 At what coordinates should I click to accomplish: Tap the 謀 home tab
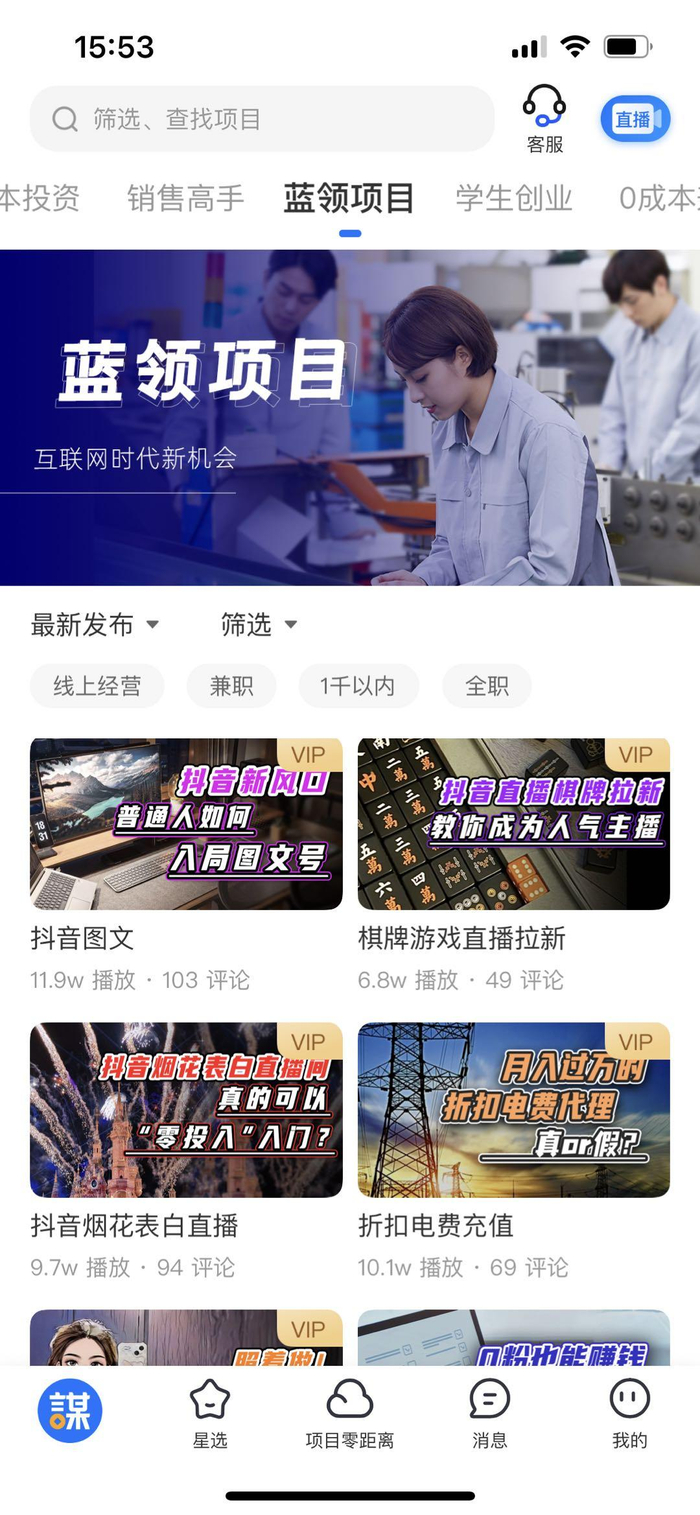(70, 1411)
